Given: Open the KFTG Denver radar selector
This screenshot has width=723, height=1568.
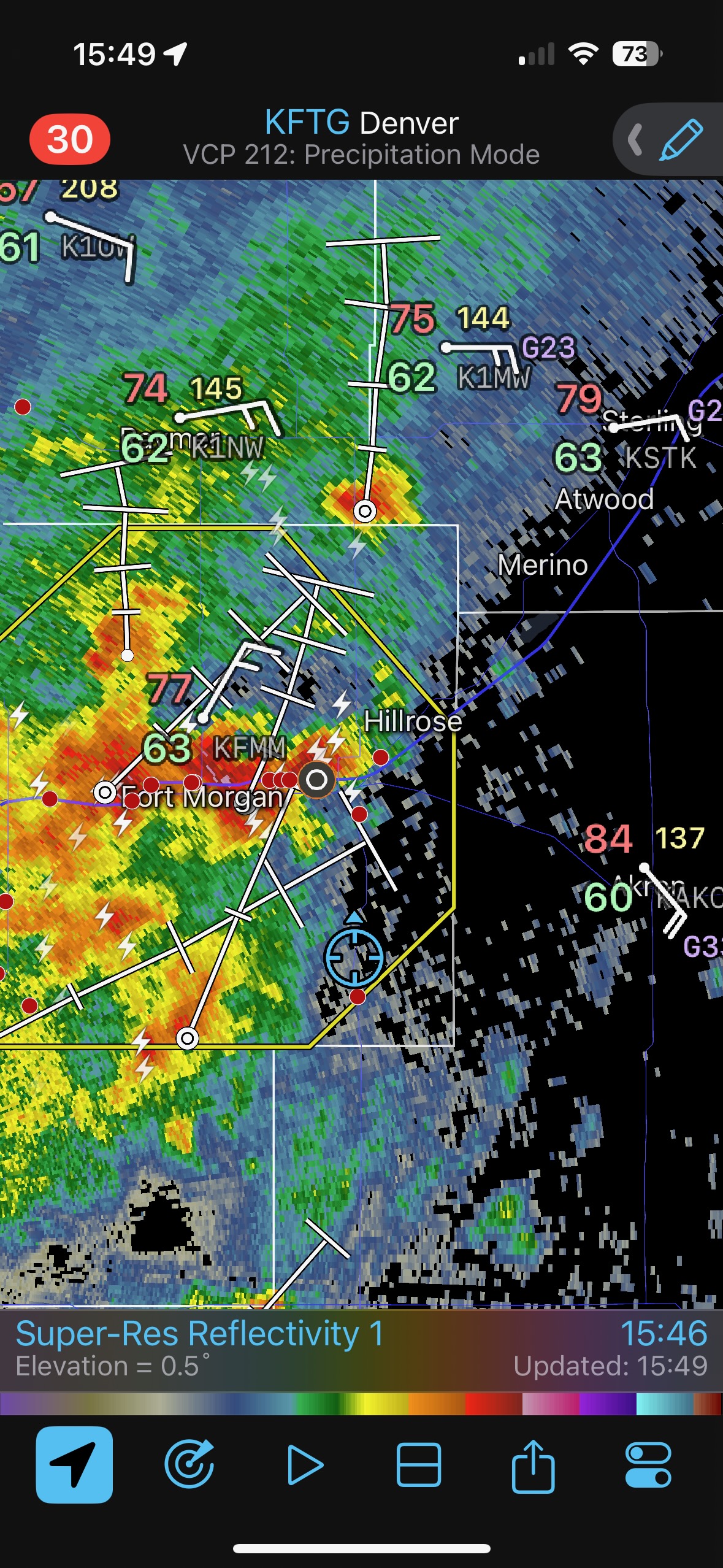Looking at the screenshot, I should click(361, 137).
